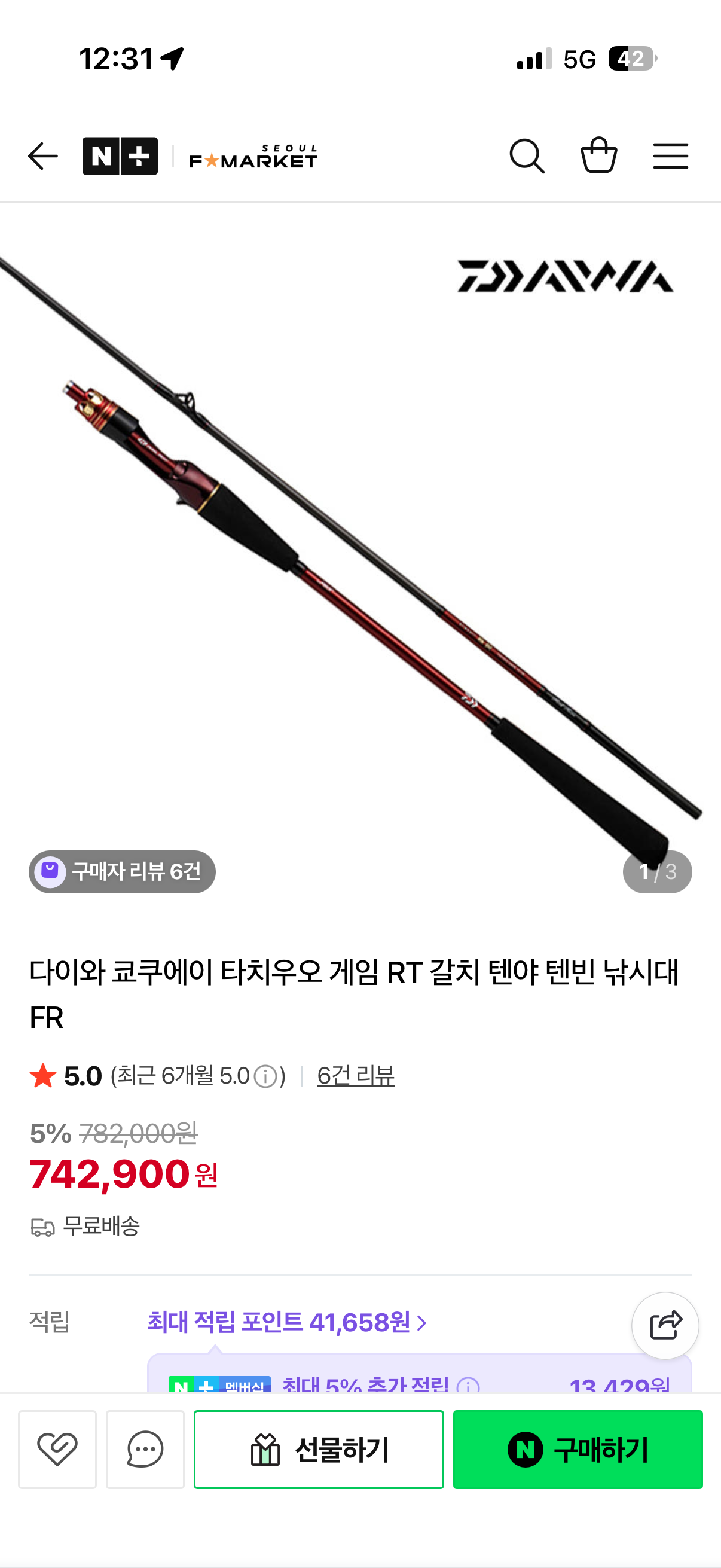The width and height of the screenshot is (721, 1568).
Task: Open the Seoul F Market store page
Action: click(x=253, y=157)
